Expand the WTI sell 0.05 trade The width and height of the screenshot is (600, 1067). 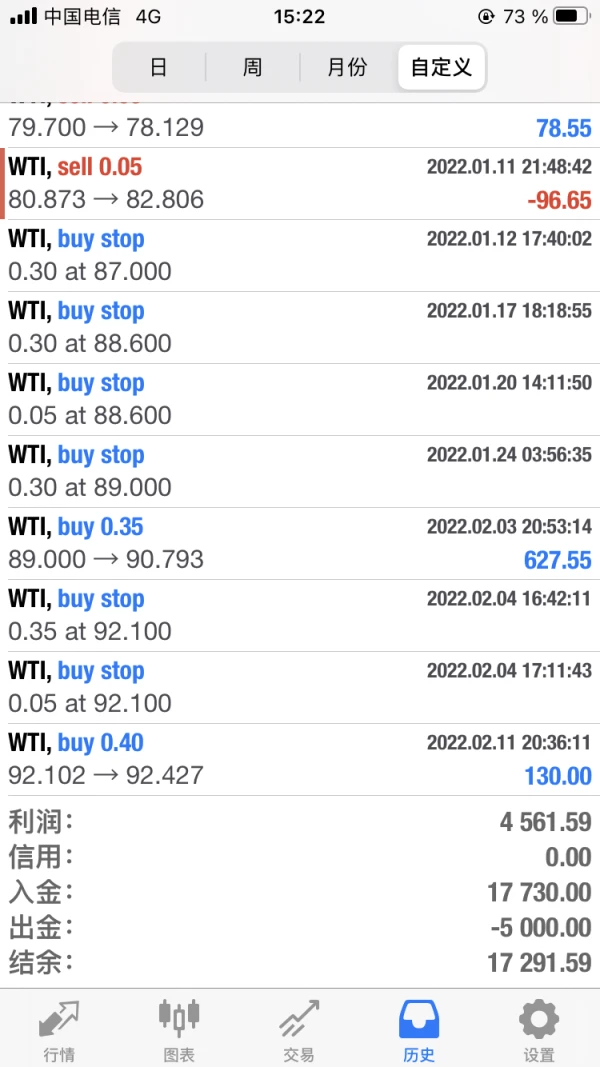tap(300, 183)
